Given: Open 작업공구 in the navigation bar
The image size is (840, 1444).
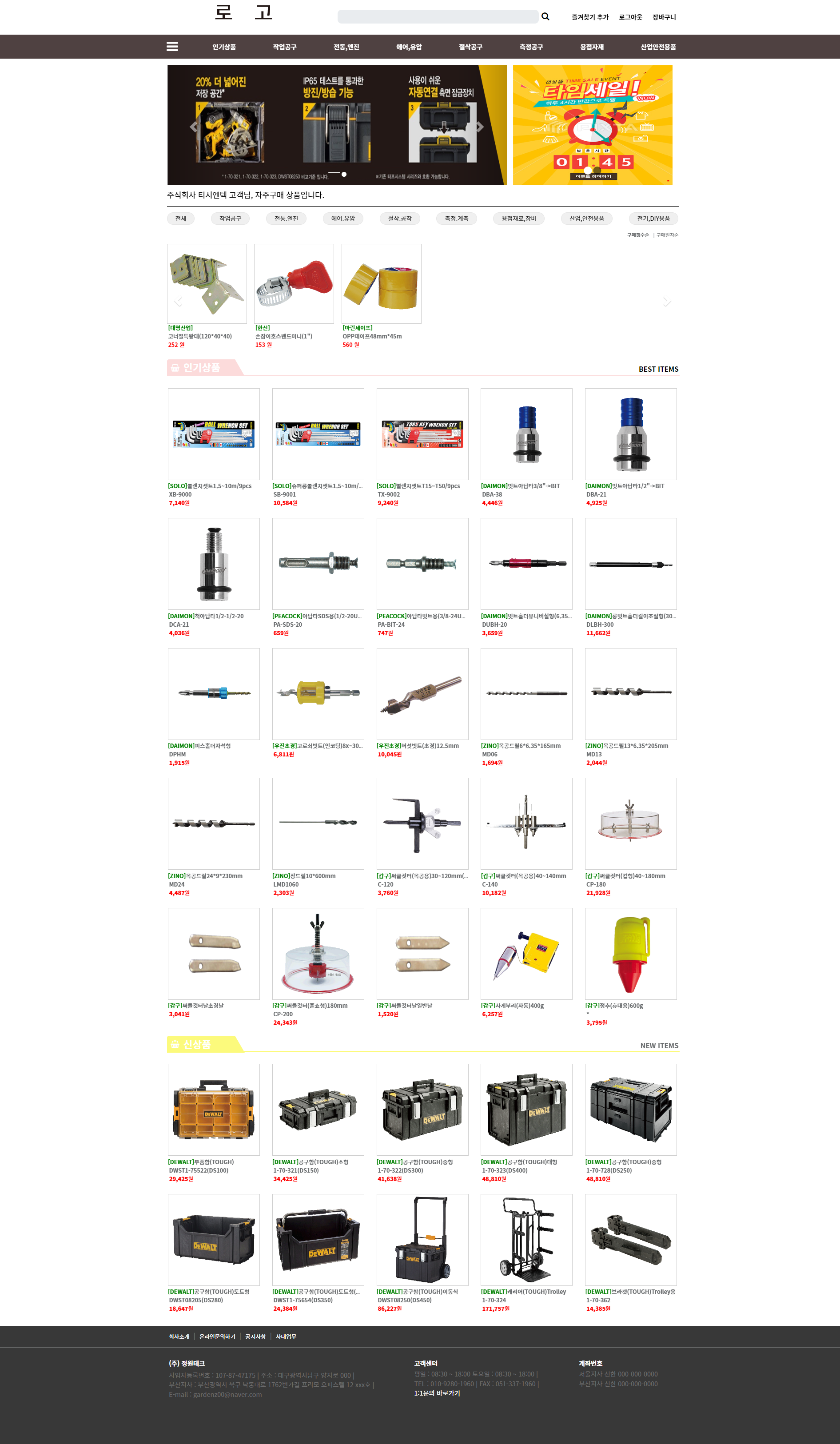Looking at the screenshot, I should coord(284,47).
